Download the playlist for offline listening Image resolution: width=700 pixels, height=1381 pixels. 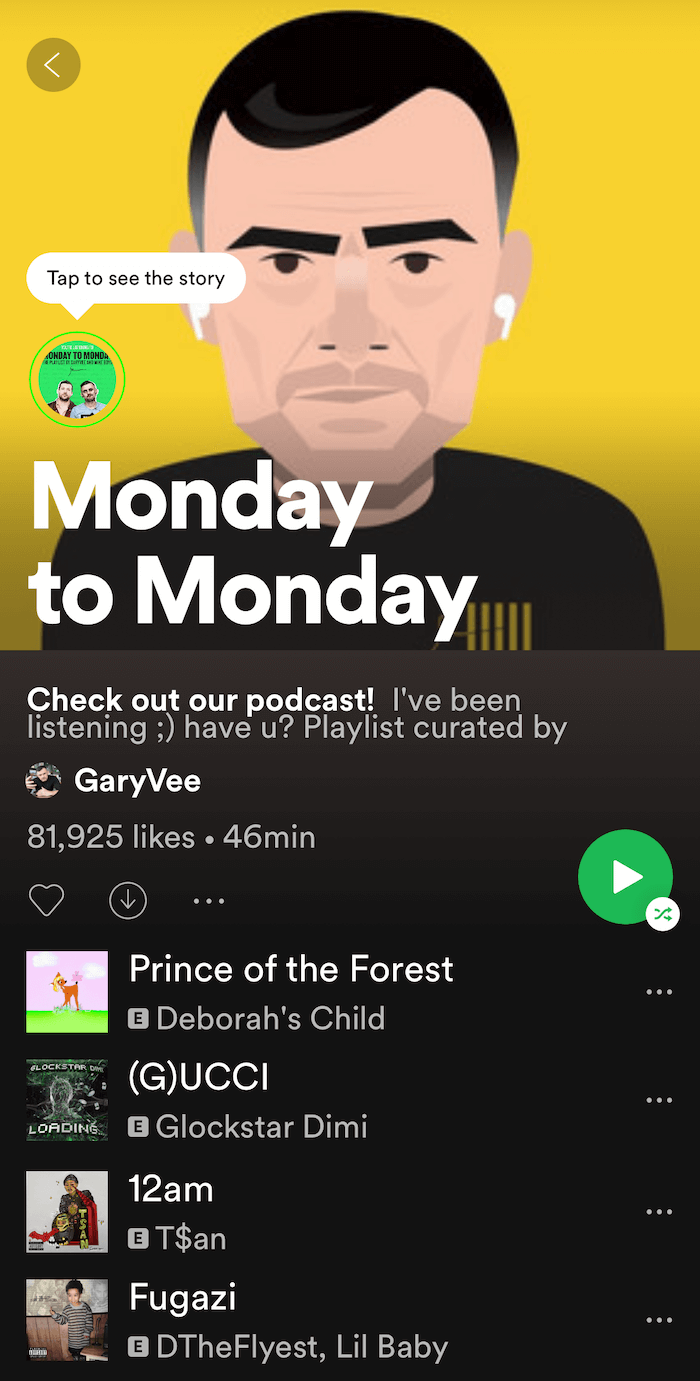pos(128,900)
